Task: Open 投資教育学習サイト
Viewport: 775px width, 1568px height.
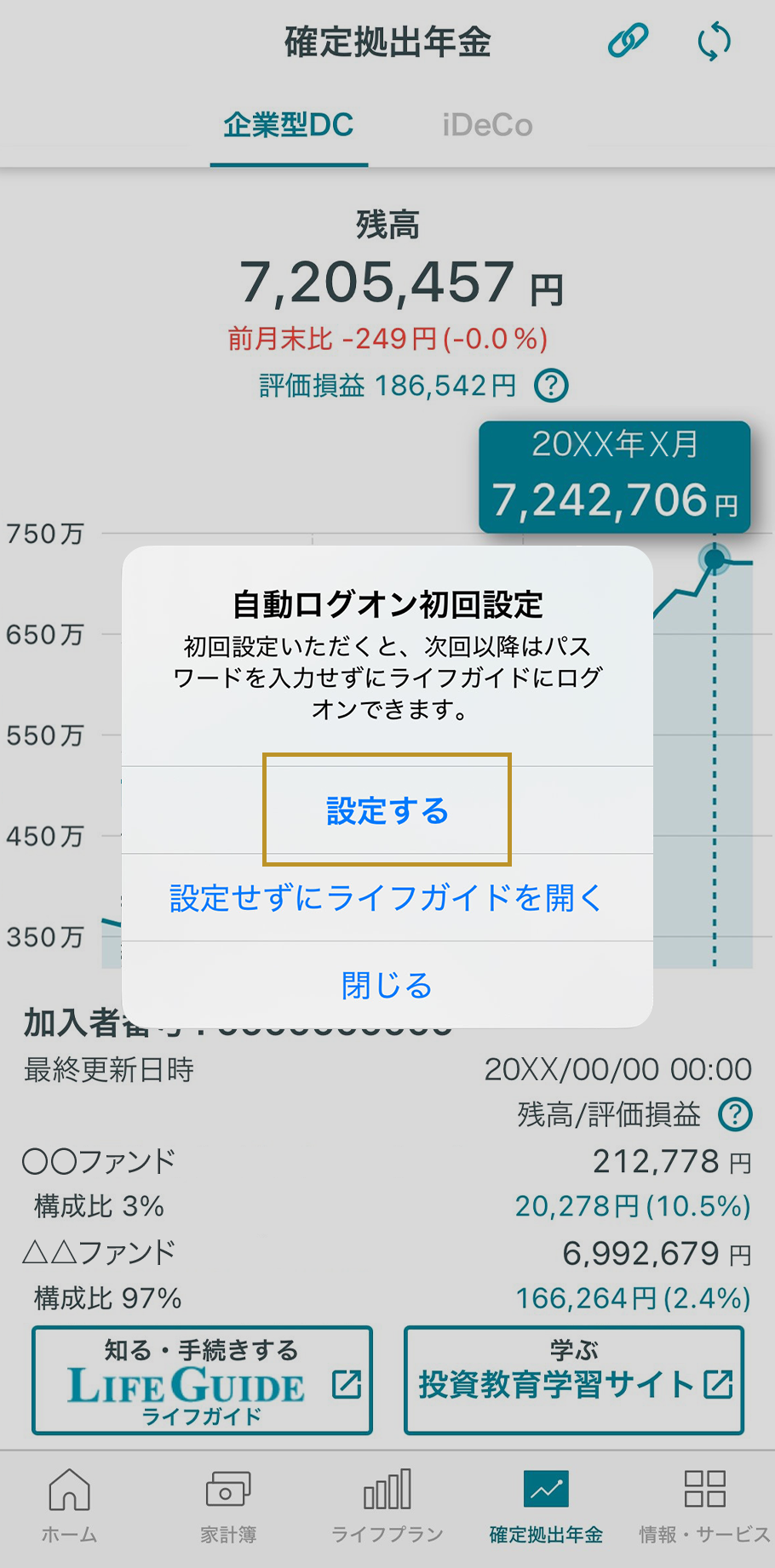Action: click(x=574, y=1380)
